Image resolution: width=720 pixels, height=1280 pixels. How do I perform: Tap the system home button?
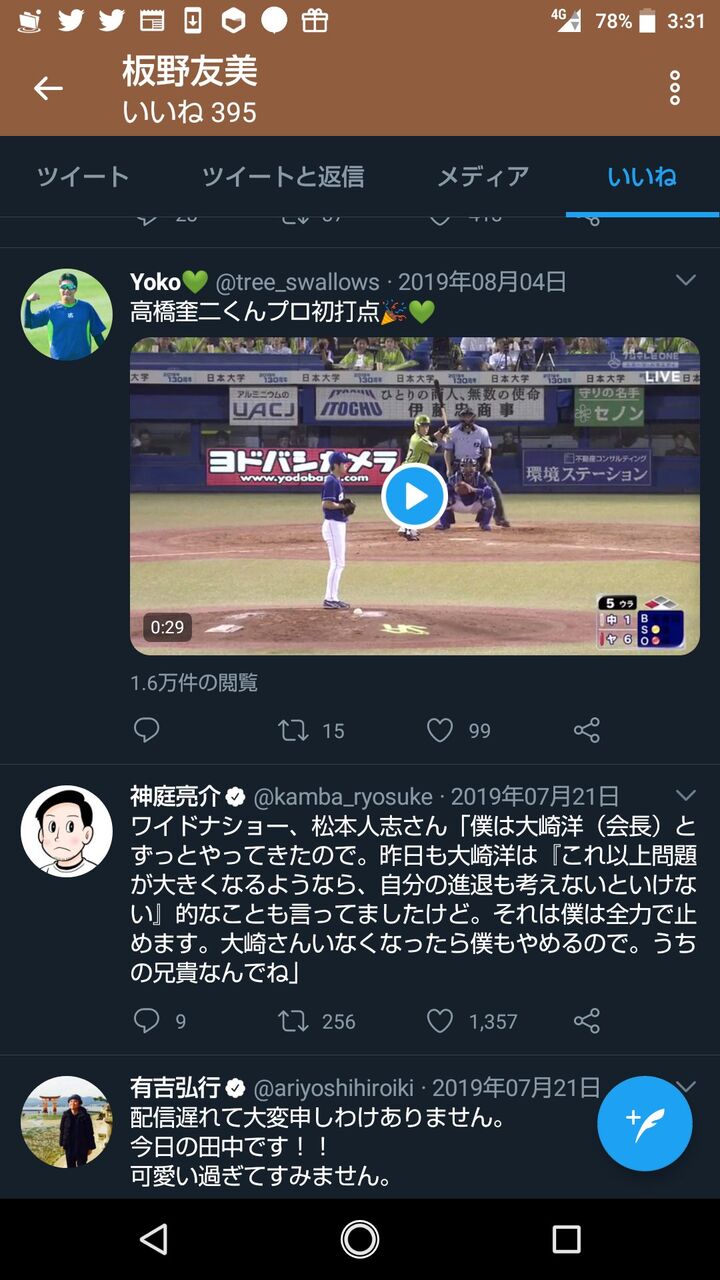click(360, 1239)
